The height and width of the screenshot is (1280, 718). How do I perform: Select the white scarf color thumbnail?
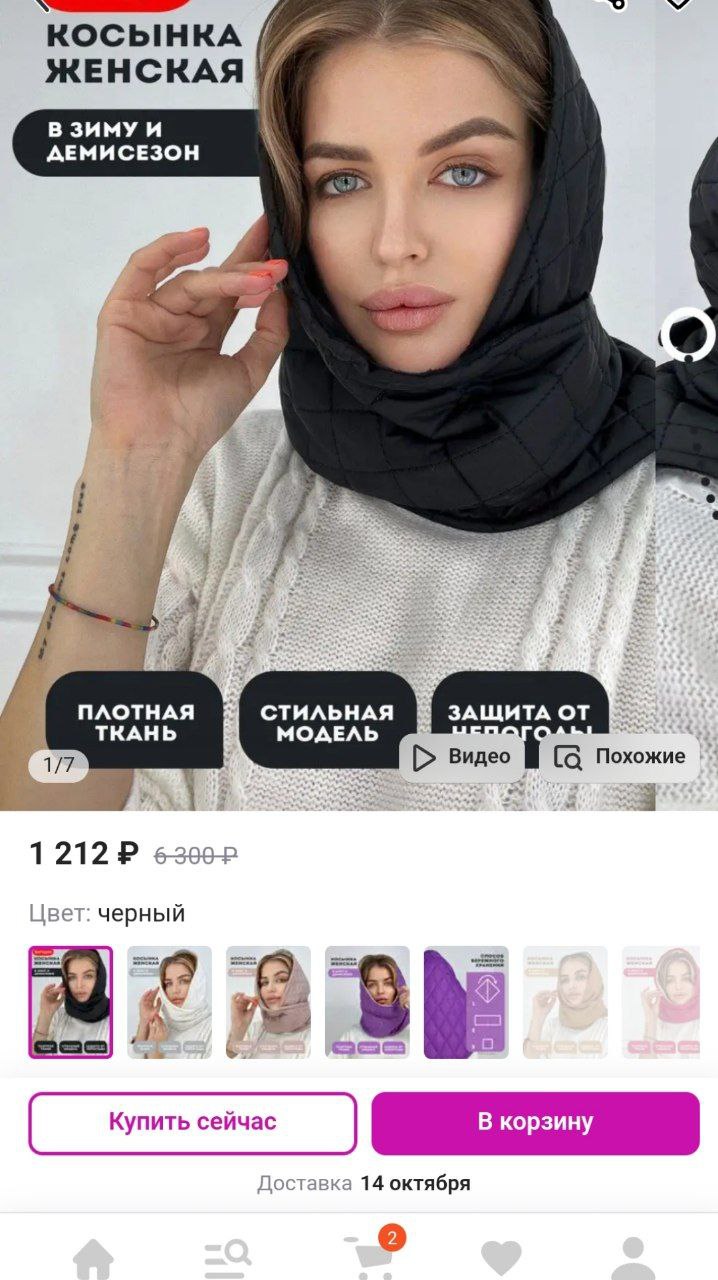point(170,1002)
